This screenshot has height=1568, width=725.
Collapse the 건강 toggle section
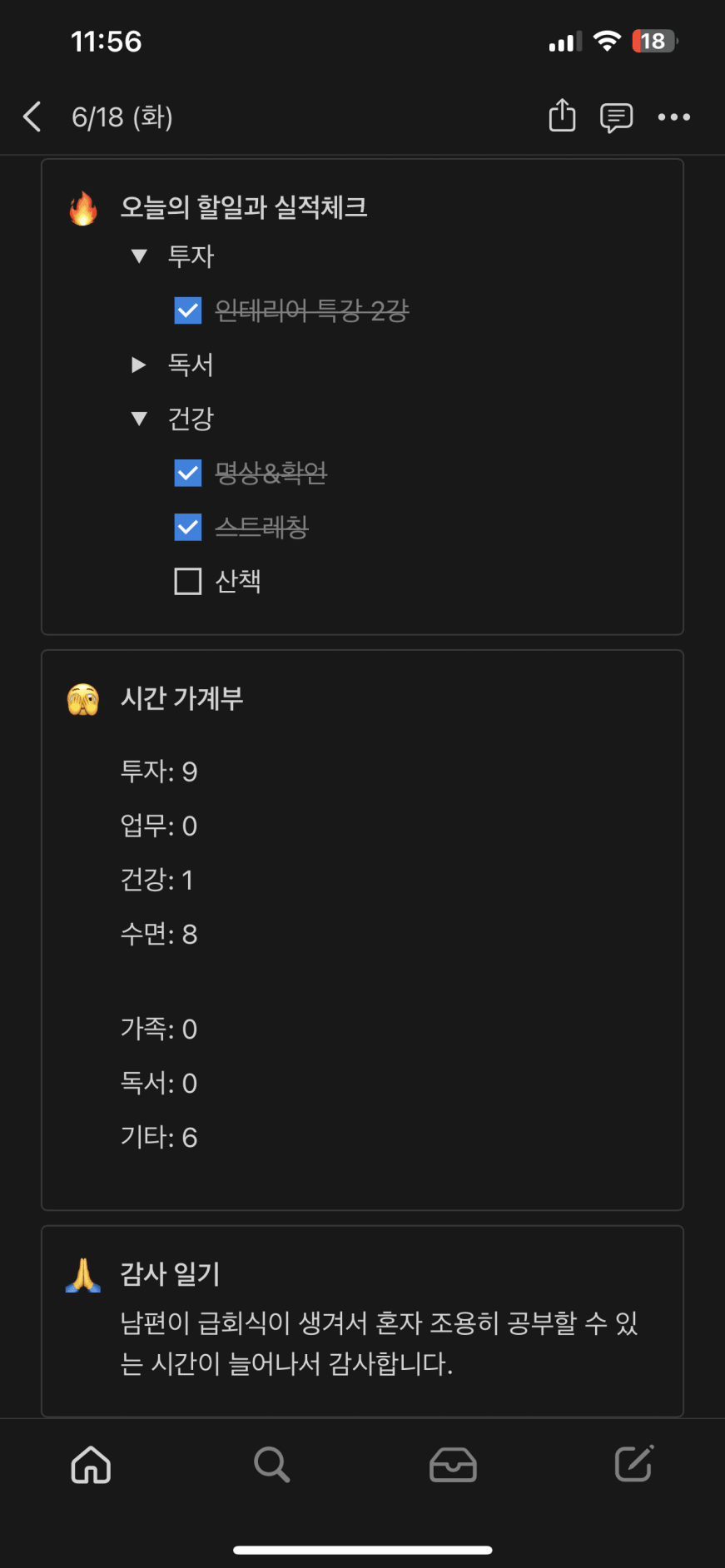coord(139,419)
